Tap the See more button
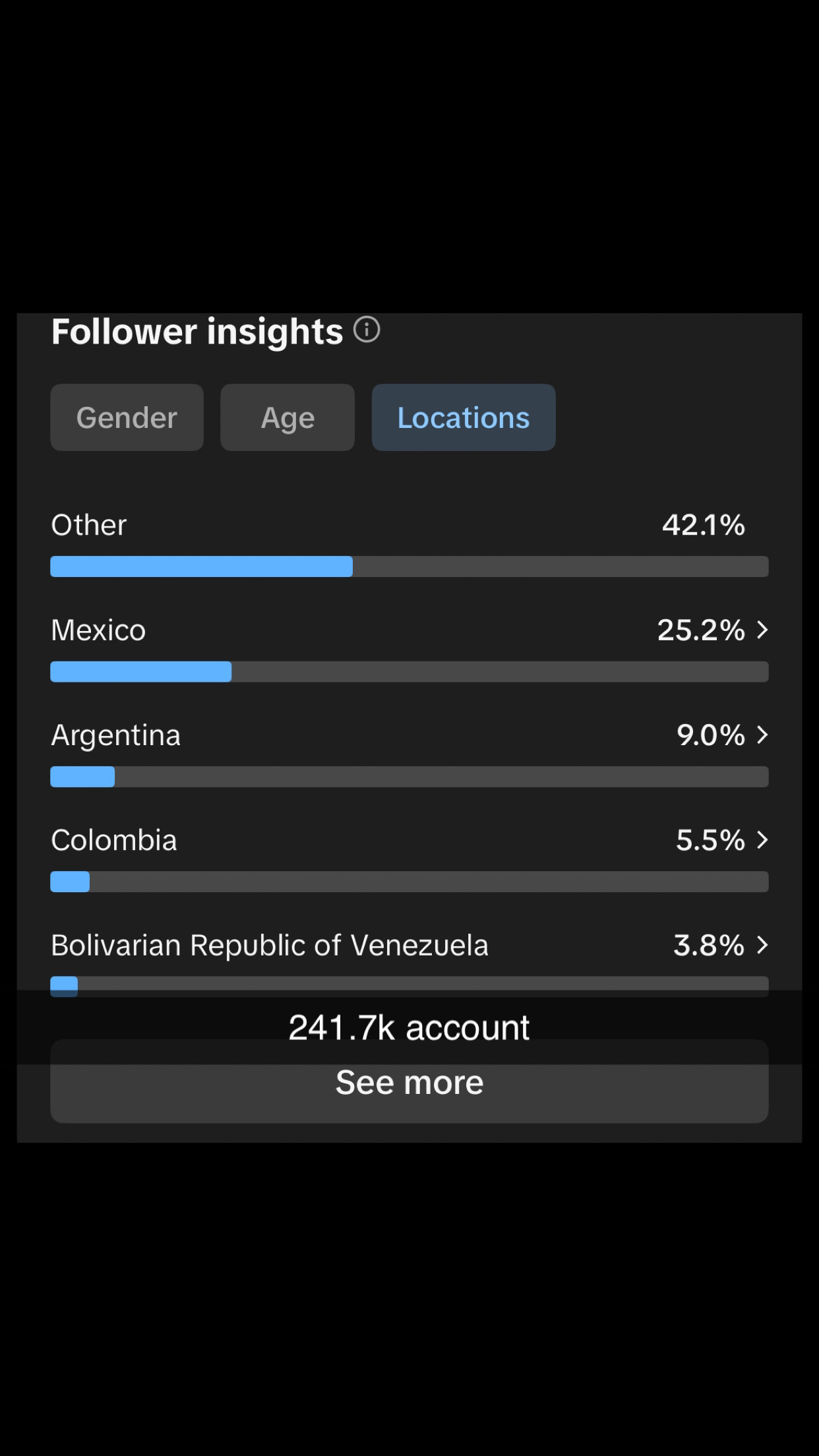The height and width of the screenshot is (1456, 819). point(409,1081)
